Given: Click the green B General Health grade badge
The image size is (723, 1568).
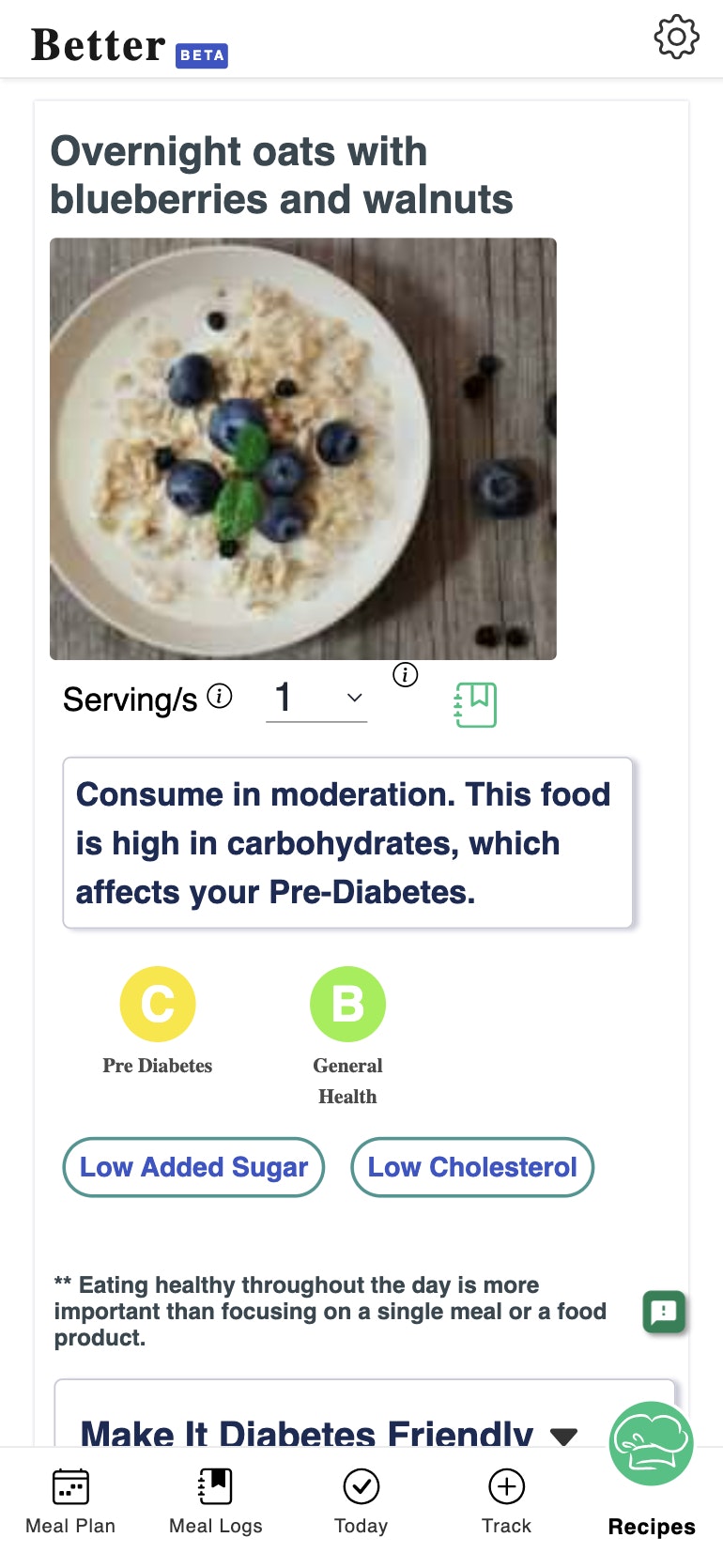Looking at the screenshot, I should point(347,1003).
